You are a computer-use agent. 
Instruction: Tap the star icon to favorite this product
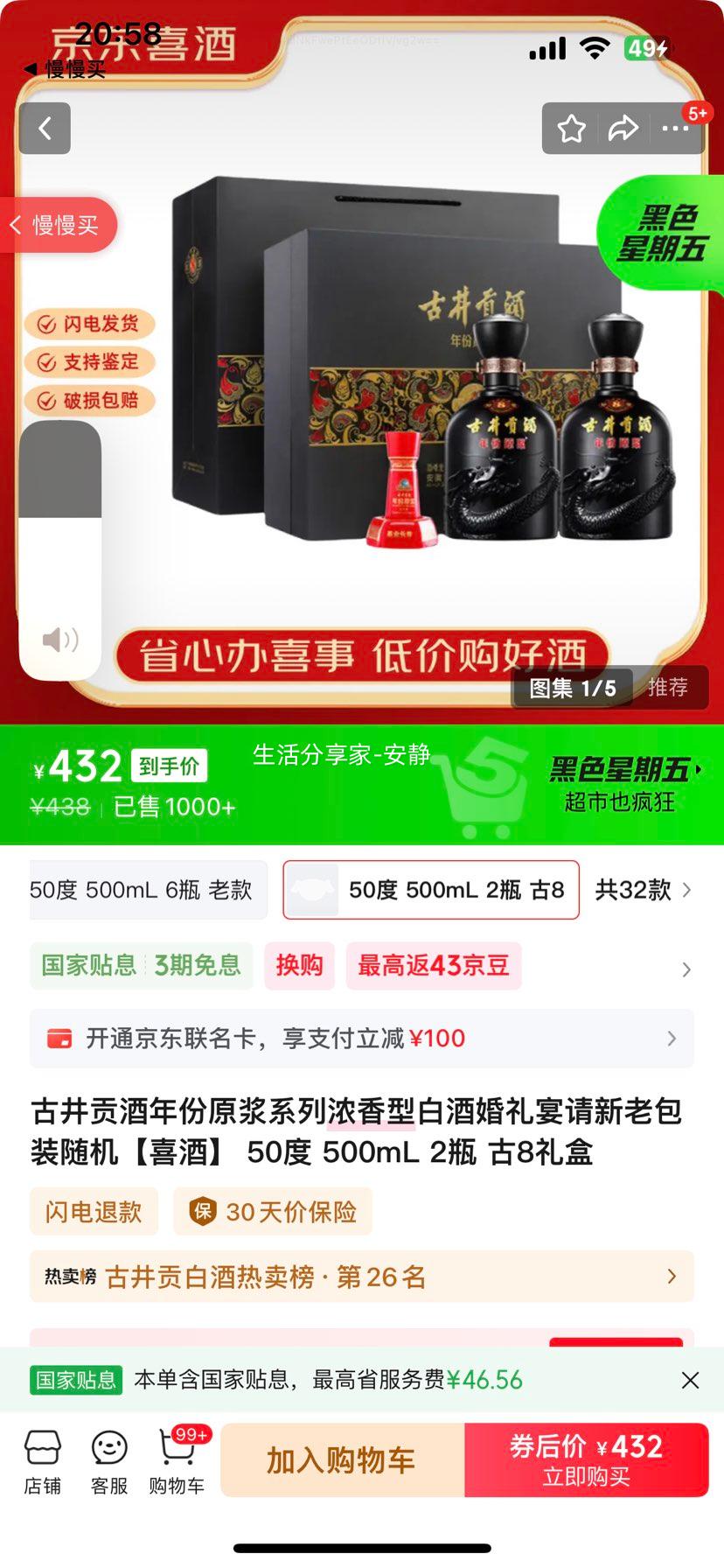pyautogui.click(x=573, y=128)
